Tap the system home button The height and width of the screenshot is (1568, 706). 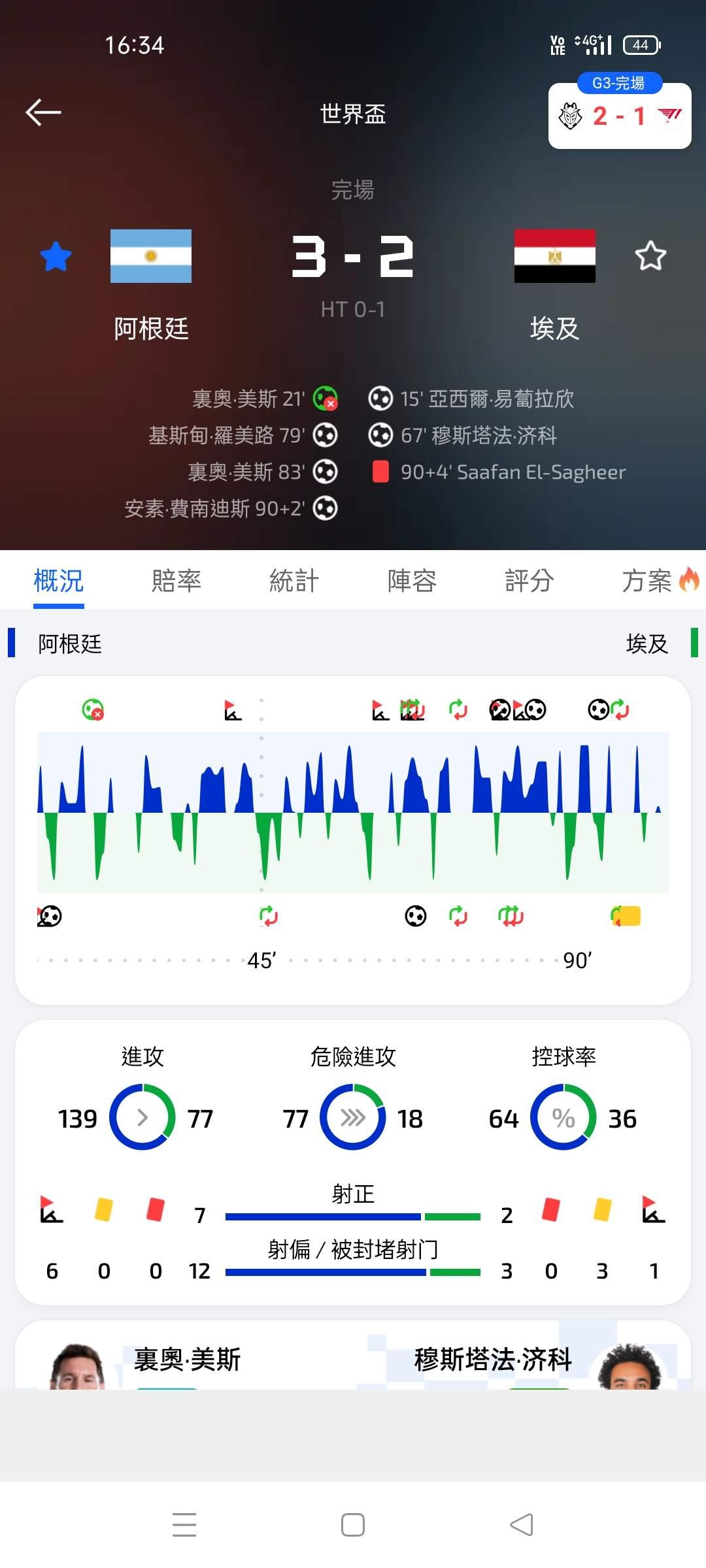353,1525
